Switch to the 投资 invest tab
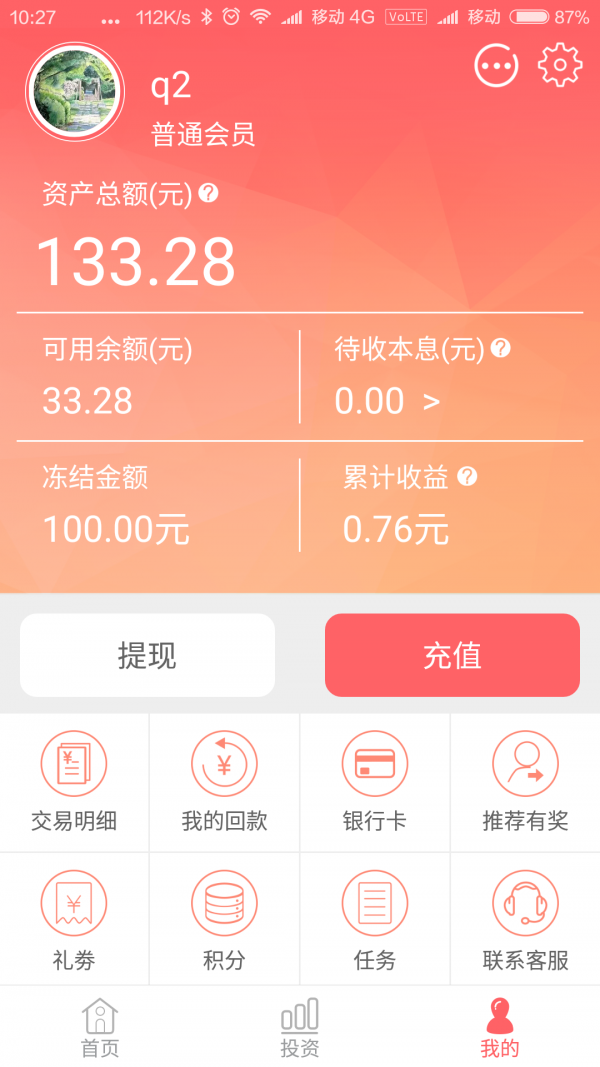The image size is (600, 1067). 300,1028
